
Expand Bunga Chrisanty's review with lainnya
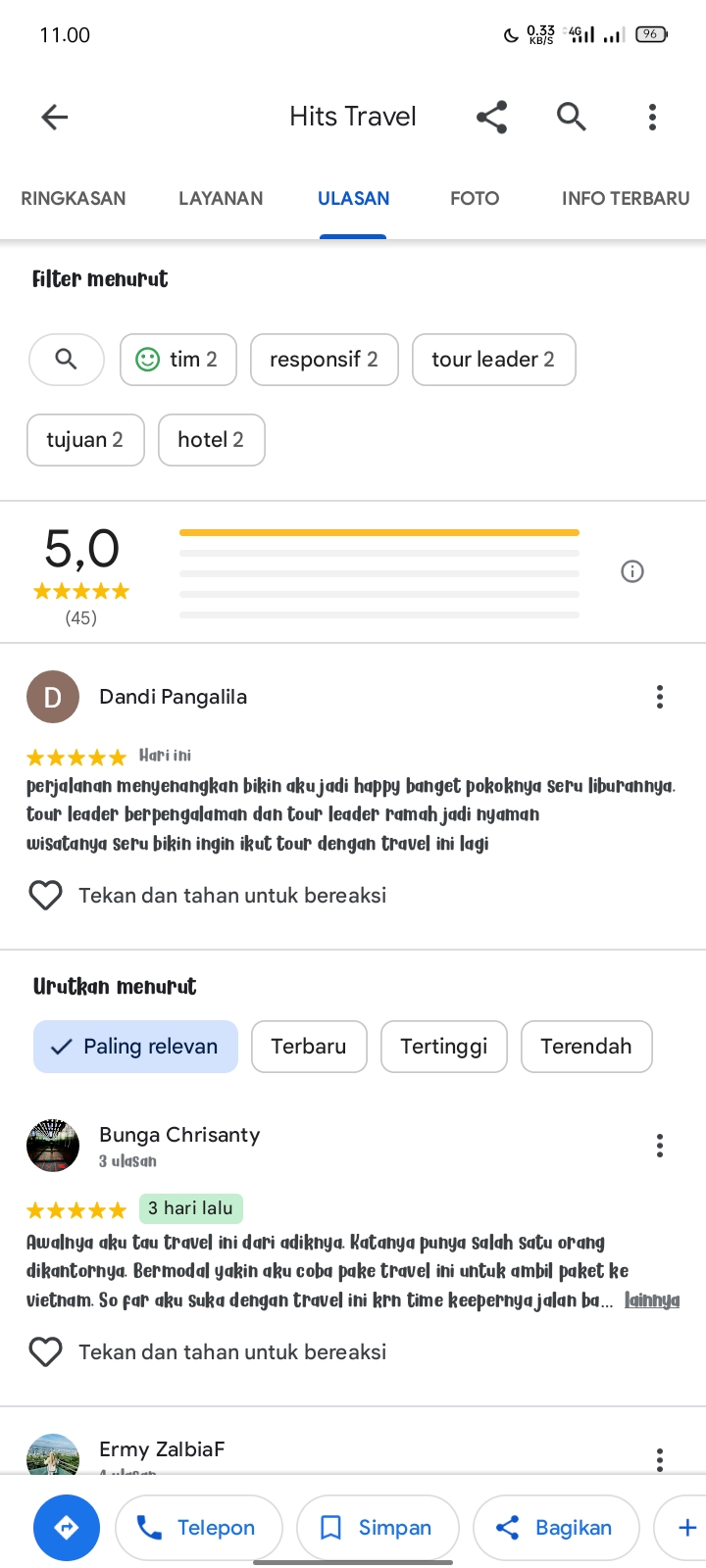652,1300
